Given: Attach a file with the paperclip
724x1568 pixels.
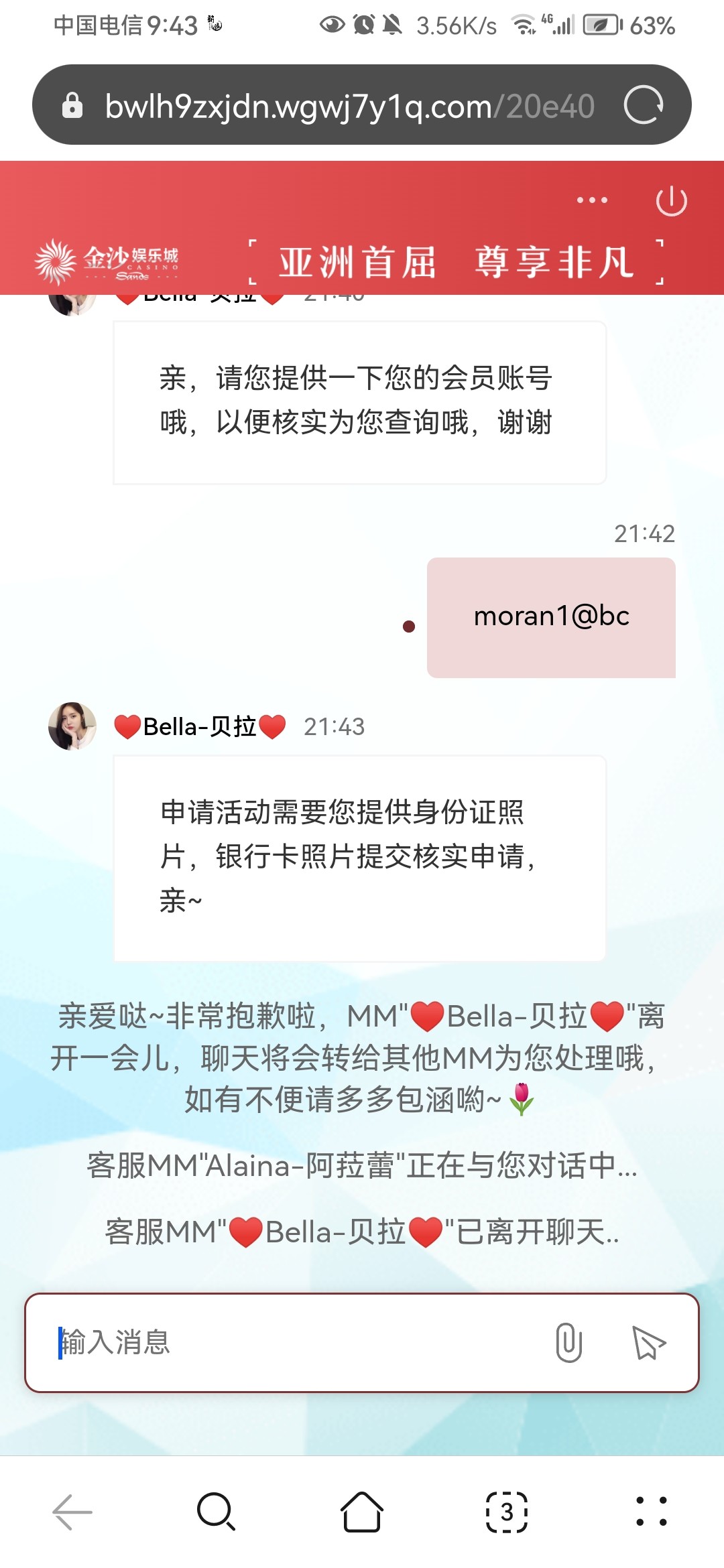Looking at the screenshot, I should click(x=568, y=1342).
